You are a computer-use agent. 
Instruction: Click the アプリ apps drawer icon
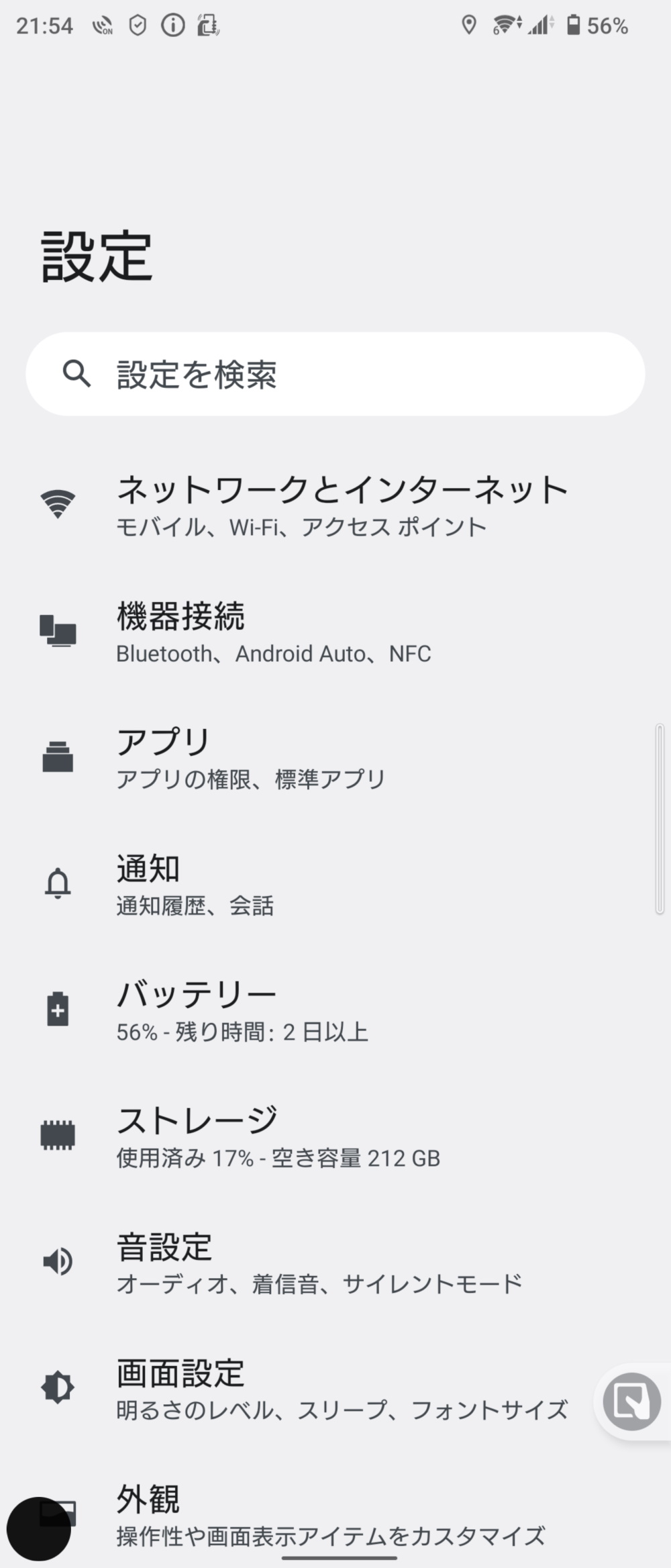point(57,757)
